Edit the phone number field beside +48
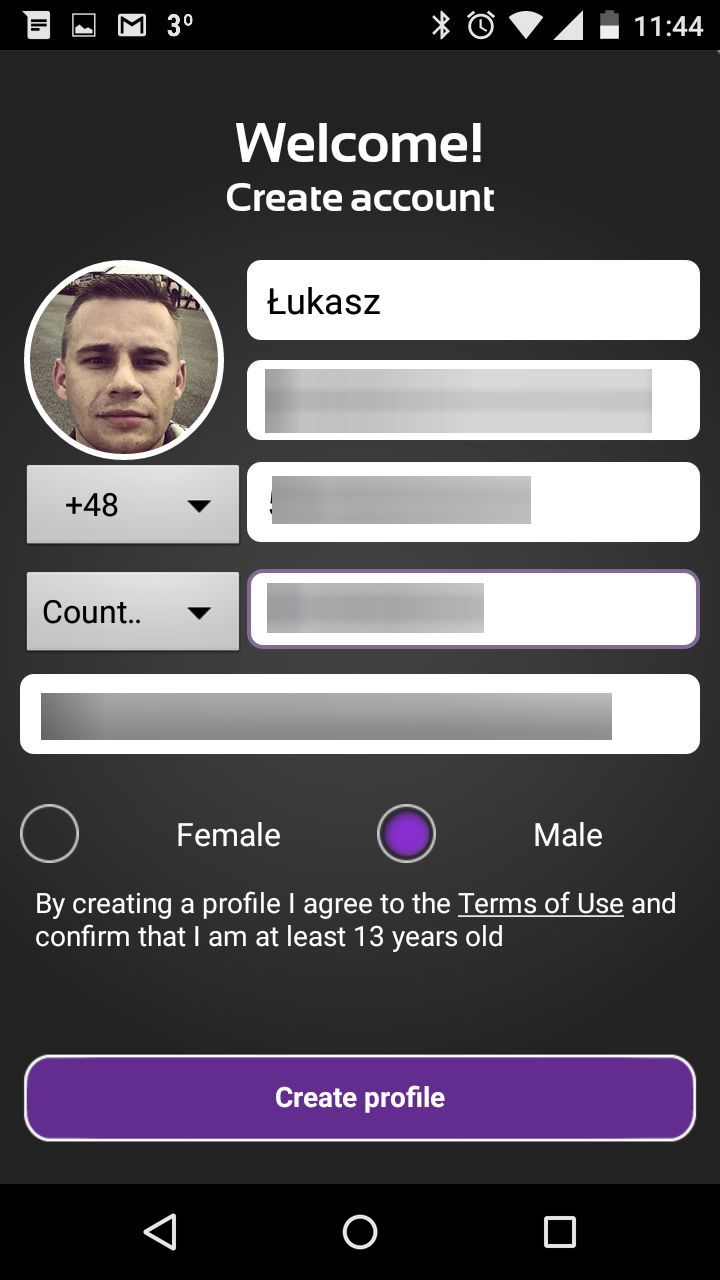 (473, 502)
